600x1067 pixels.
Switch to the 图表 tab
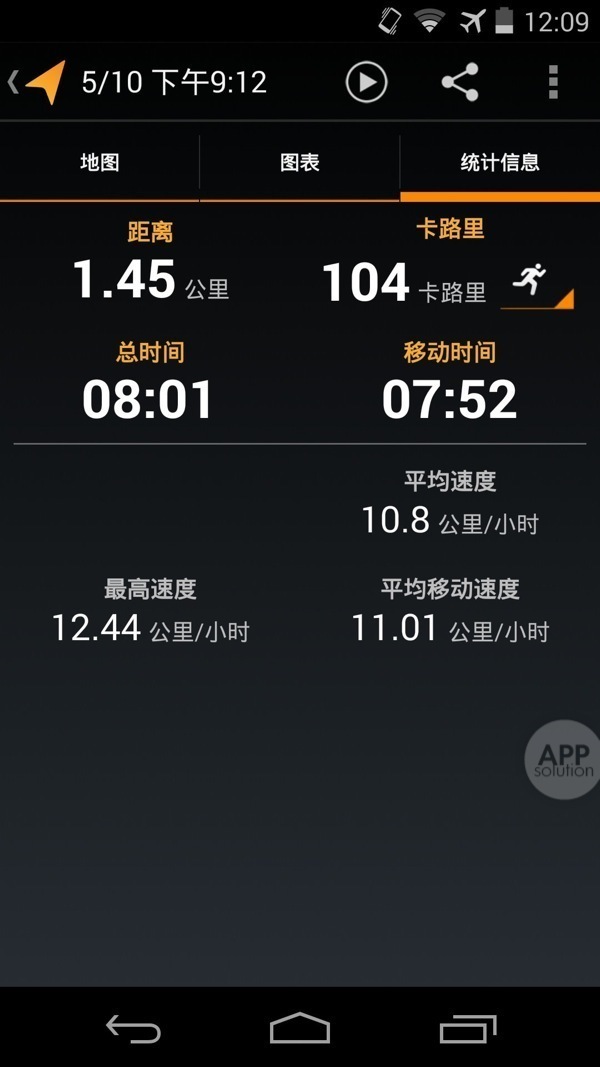point(300,163)
